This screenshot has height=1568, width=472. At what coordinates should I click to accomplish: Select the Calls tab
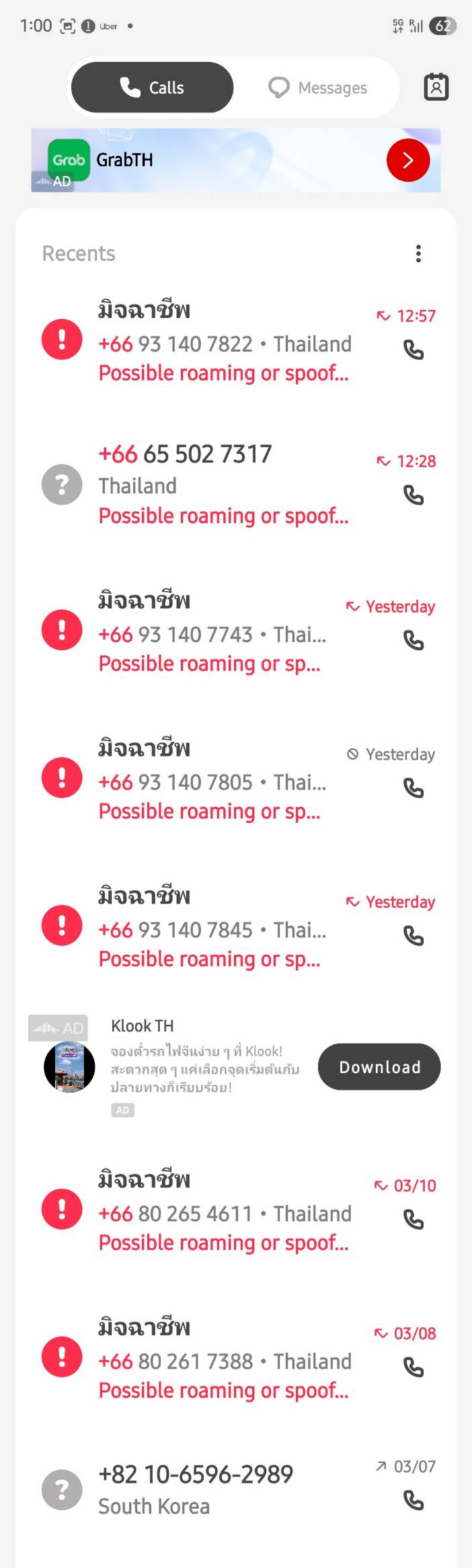152,87
